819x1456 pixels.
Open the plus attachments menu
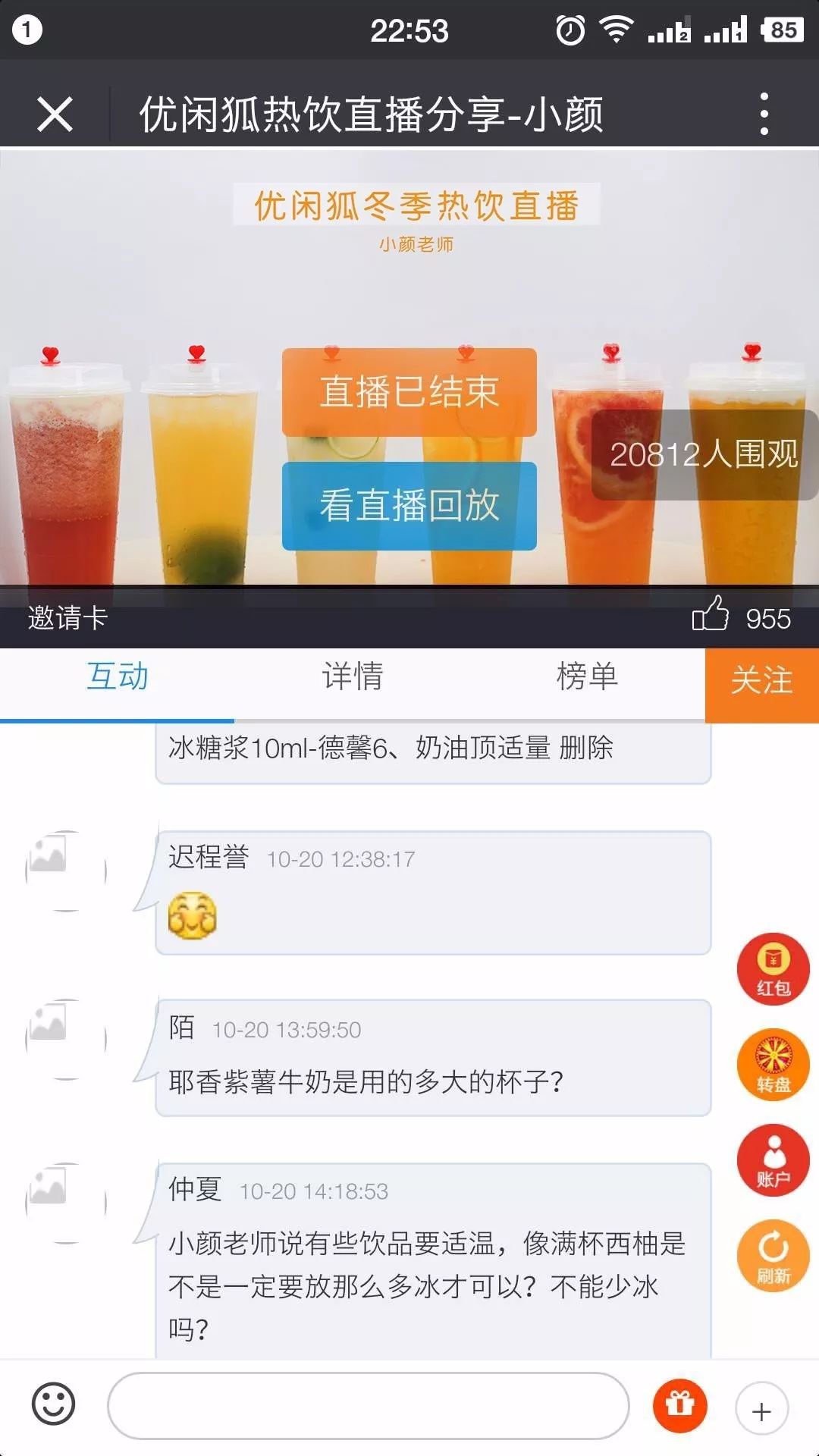tap(761, 1410)
